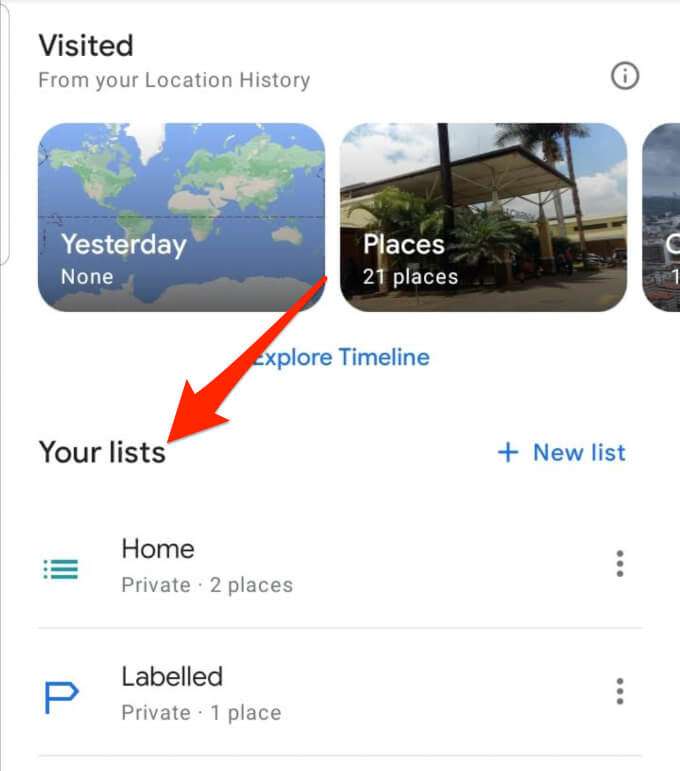The height and width of the screenshot is (771, 680).
Task: Open more options for Labelled list
Action: pyautogui.click(x=620, y=691)
